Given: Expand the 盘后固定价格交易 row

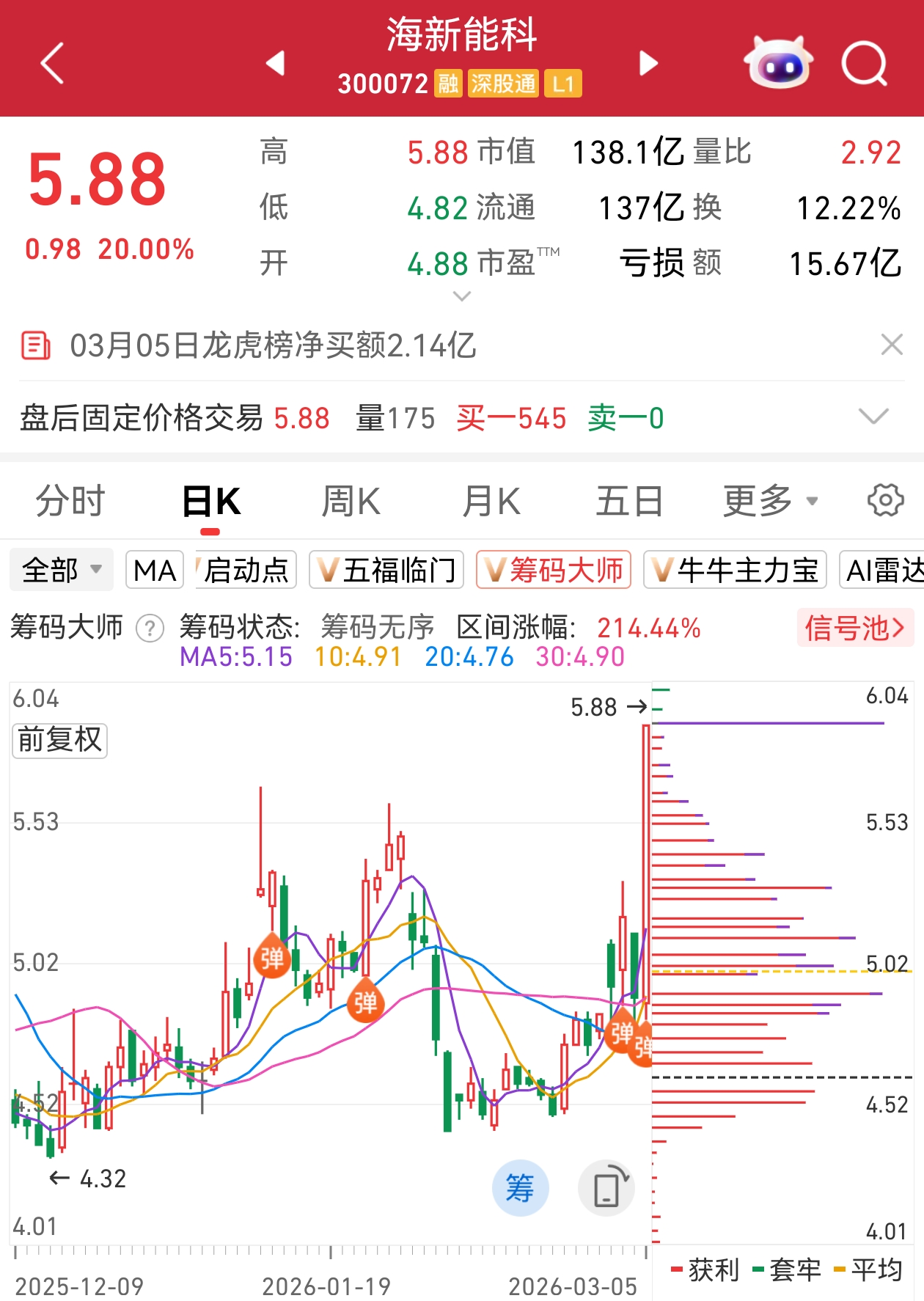Looking at the screenshot, I should 873,417.
